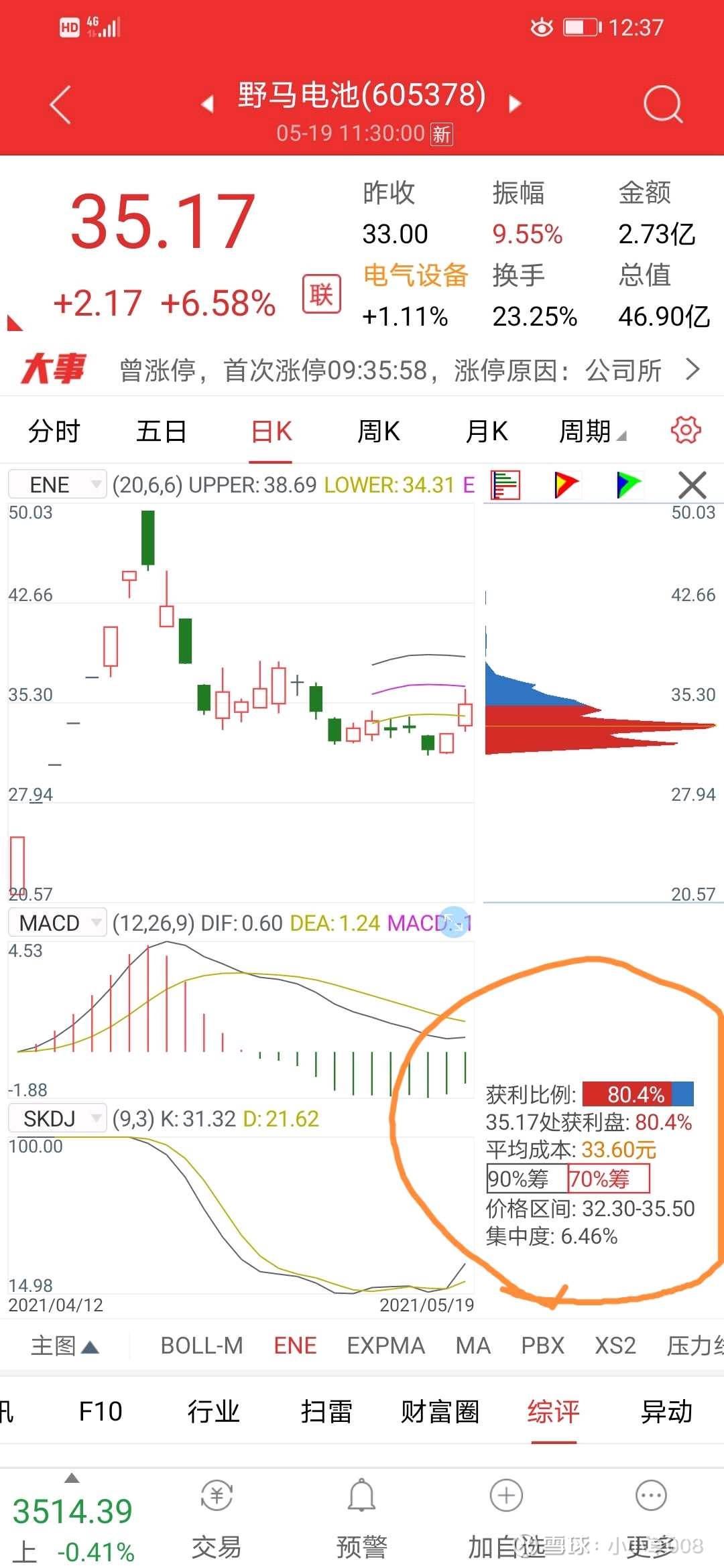Toggle the volume profile histogram icon
Image resolution: width=724 pixels, height=1568 pixels.
click(505, 484)
